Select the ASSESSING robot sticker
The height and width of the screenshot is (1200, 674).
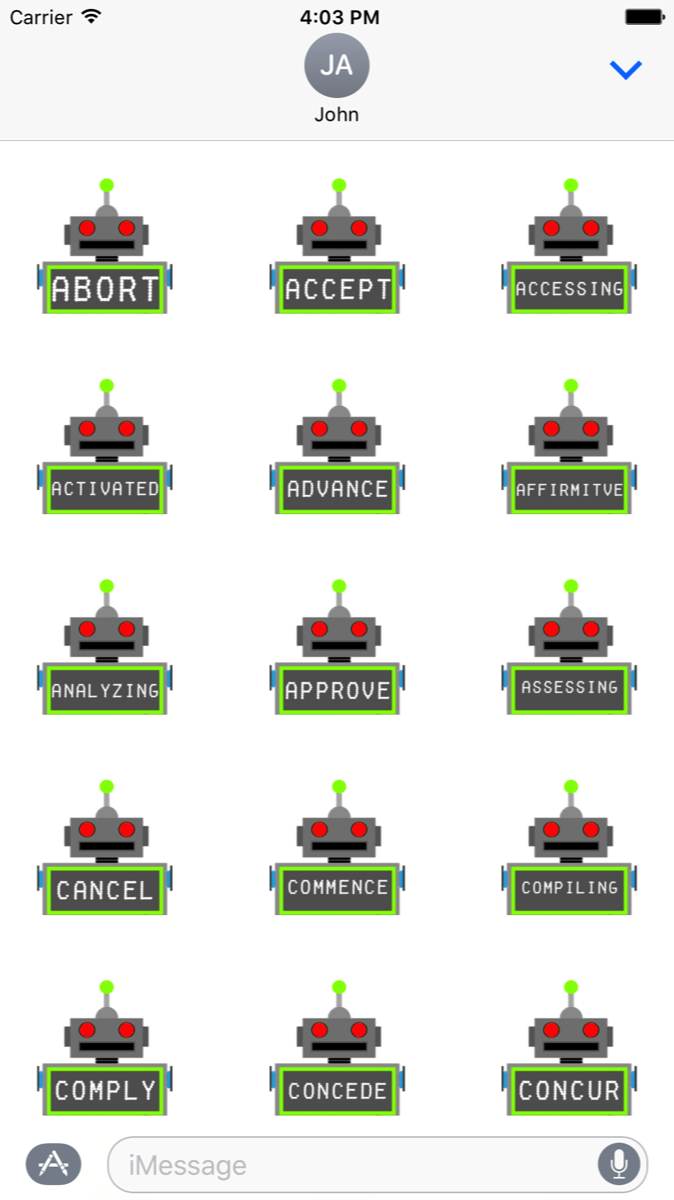(570, 650)
